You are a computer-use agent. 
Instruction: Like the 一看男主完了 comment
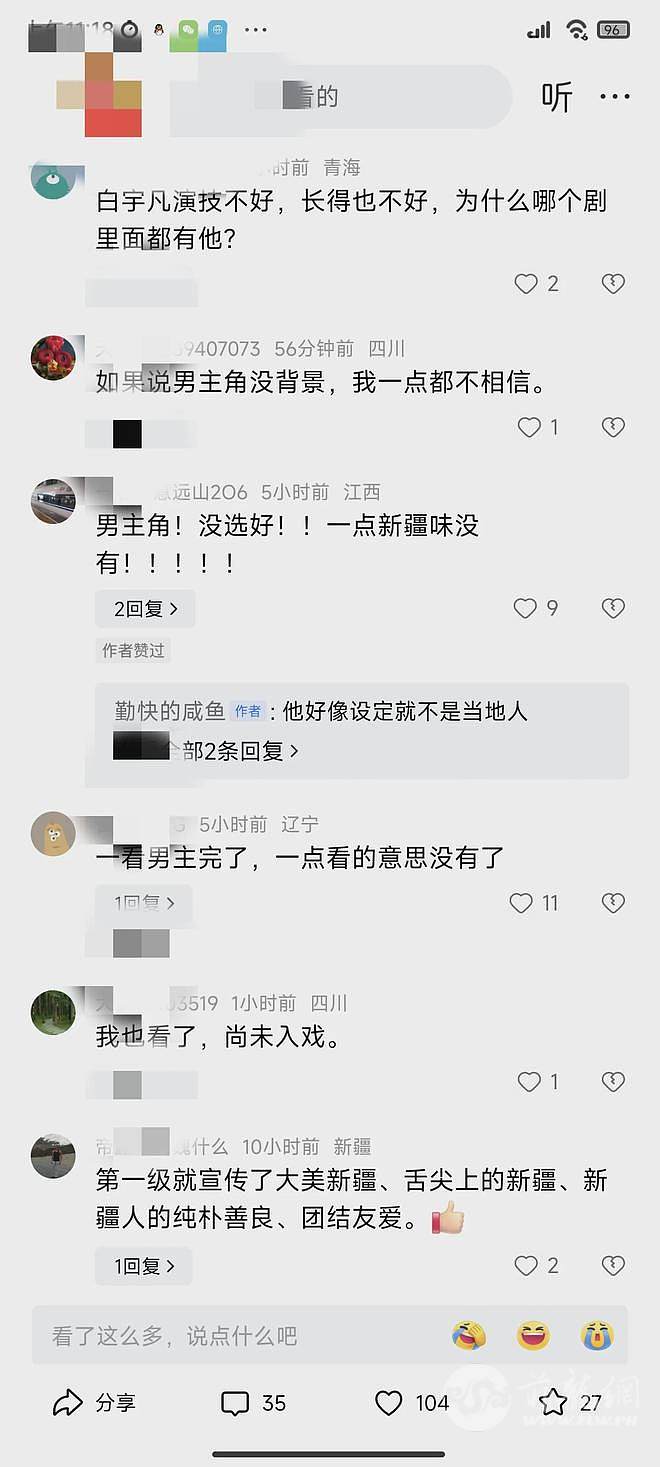[522, 903]
